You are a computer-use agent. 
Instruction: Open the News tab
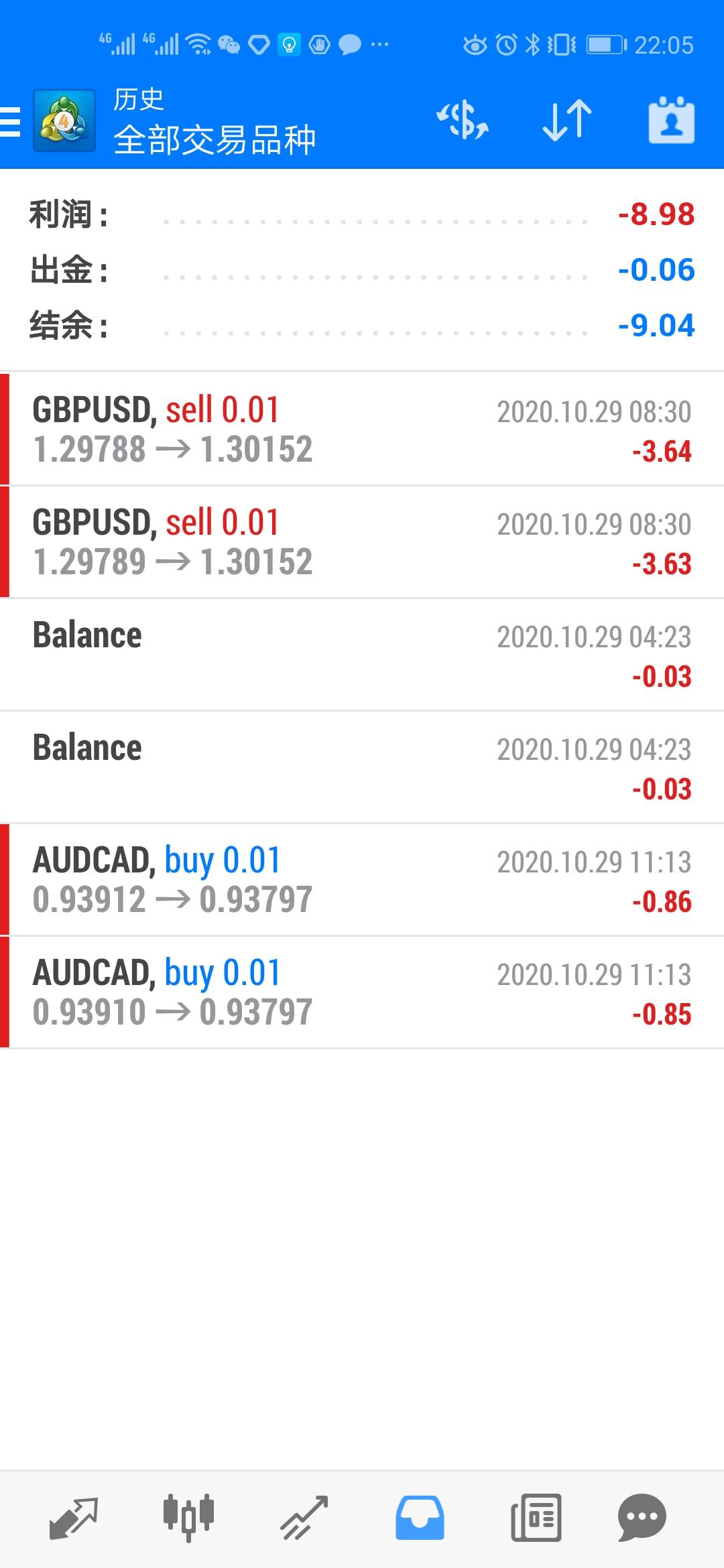click(536, 1517)
